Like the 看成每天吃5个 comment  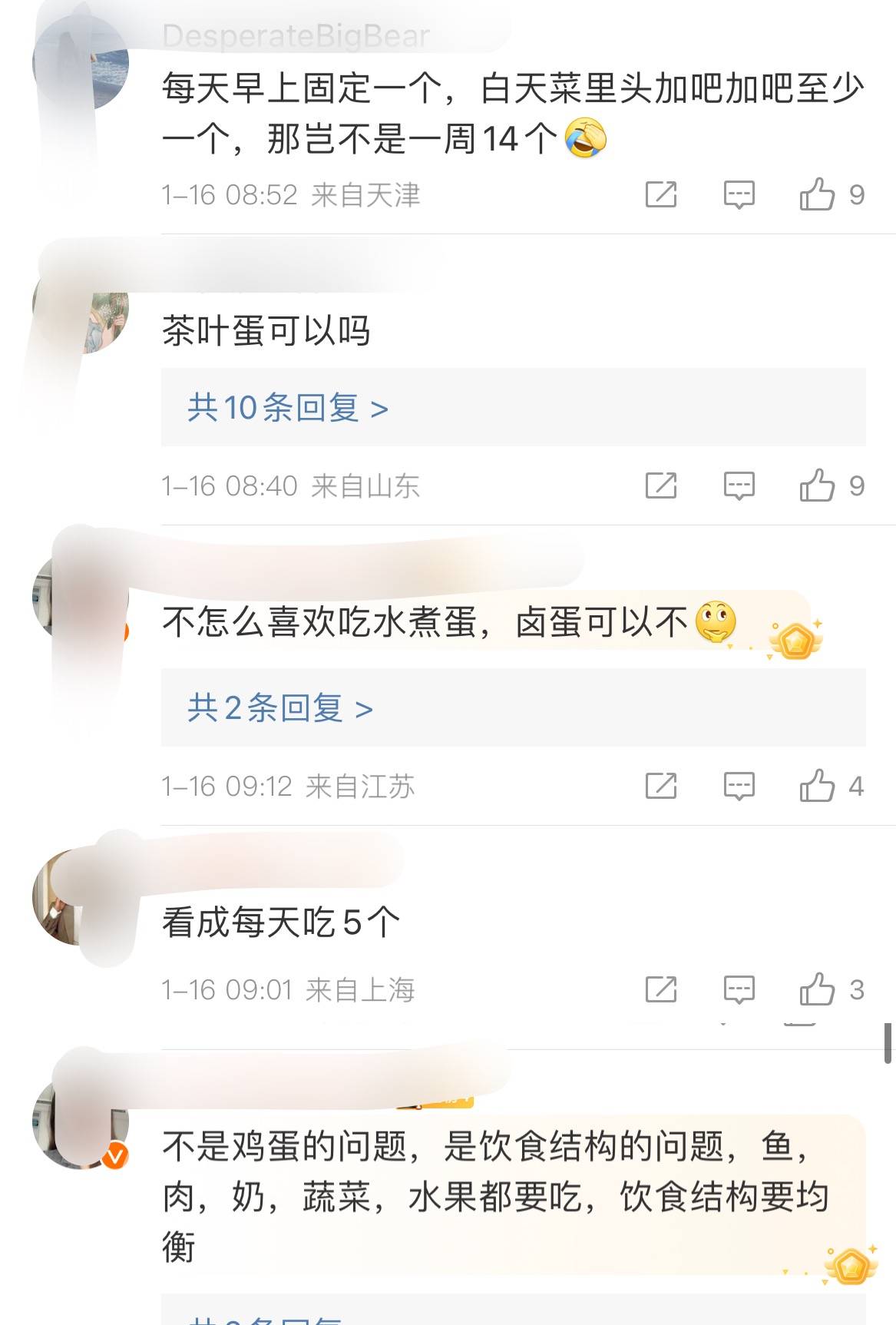[817, 989]
